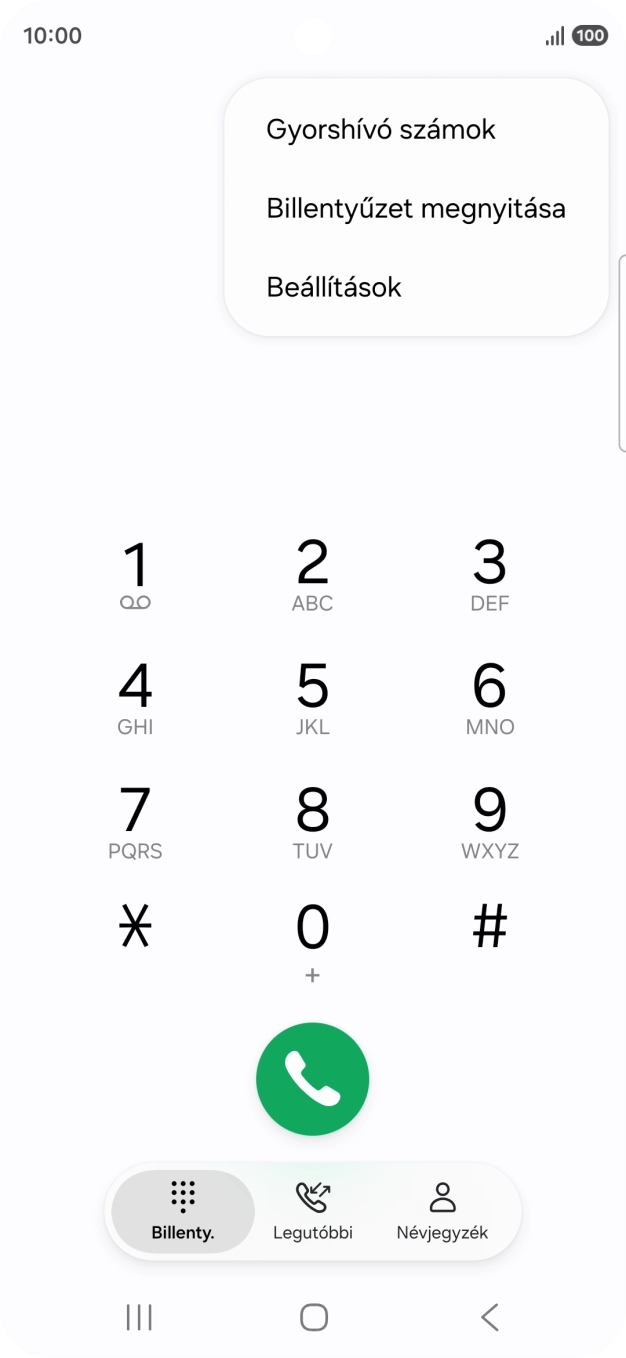The image size is (626, 1358).
Task: Enter 0 on the dialpad
Action: (312, 940)
